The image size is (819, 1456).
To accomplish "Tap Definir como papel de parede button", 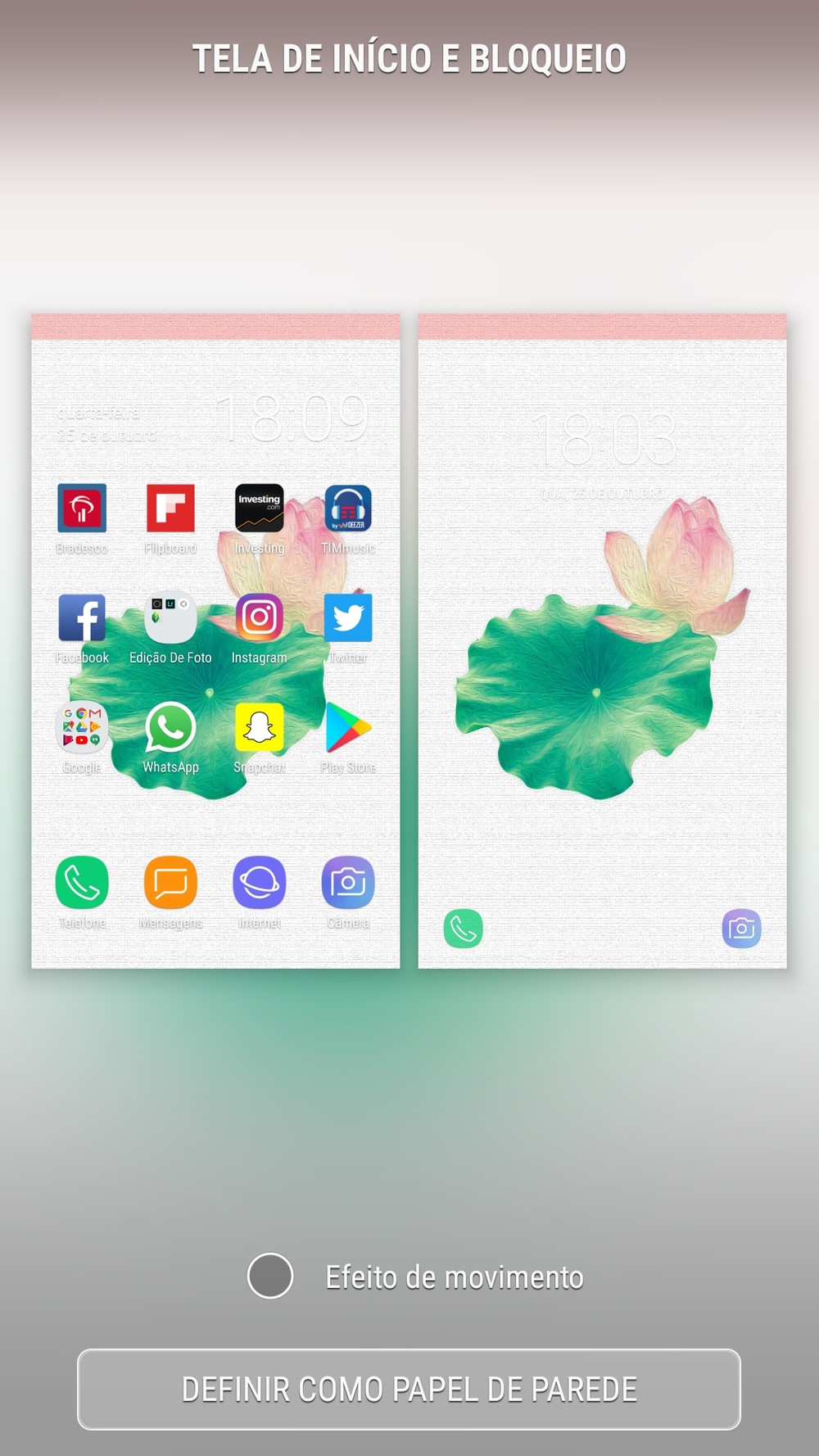I will pos(409,1389).
